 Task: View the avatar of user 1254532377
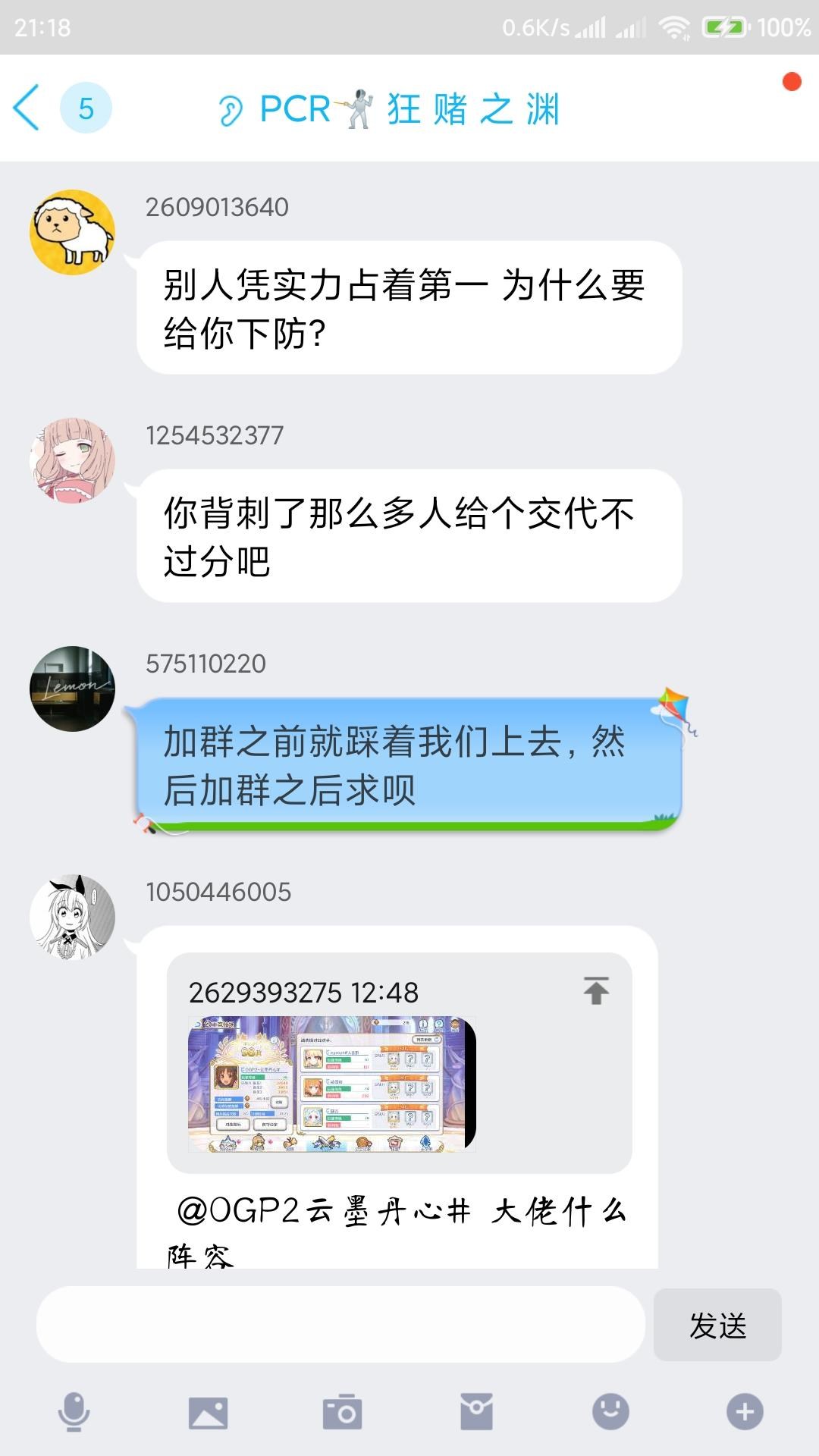coord(72,460)
